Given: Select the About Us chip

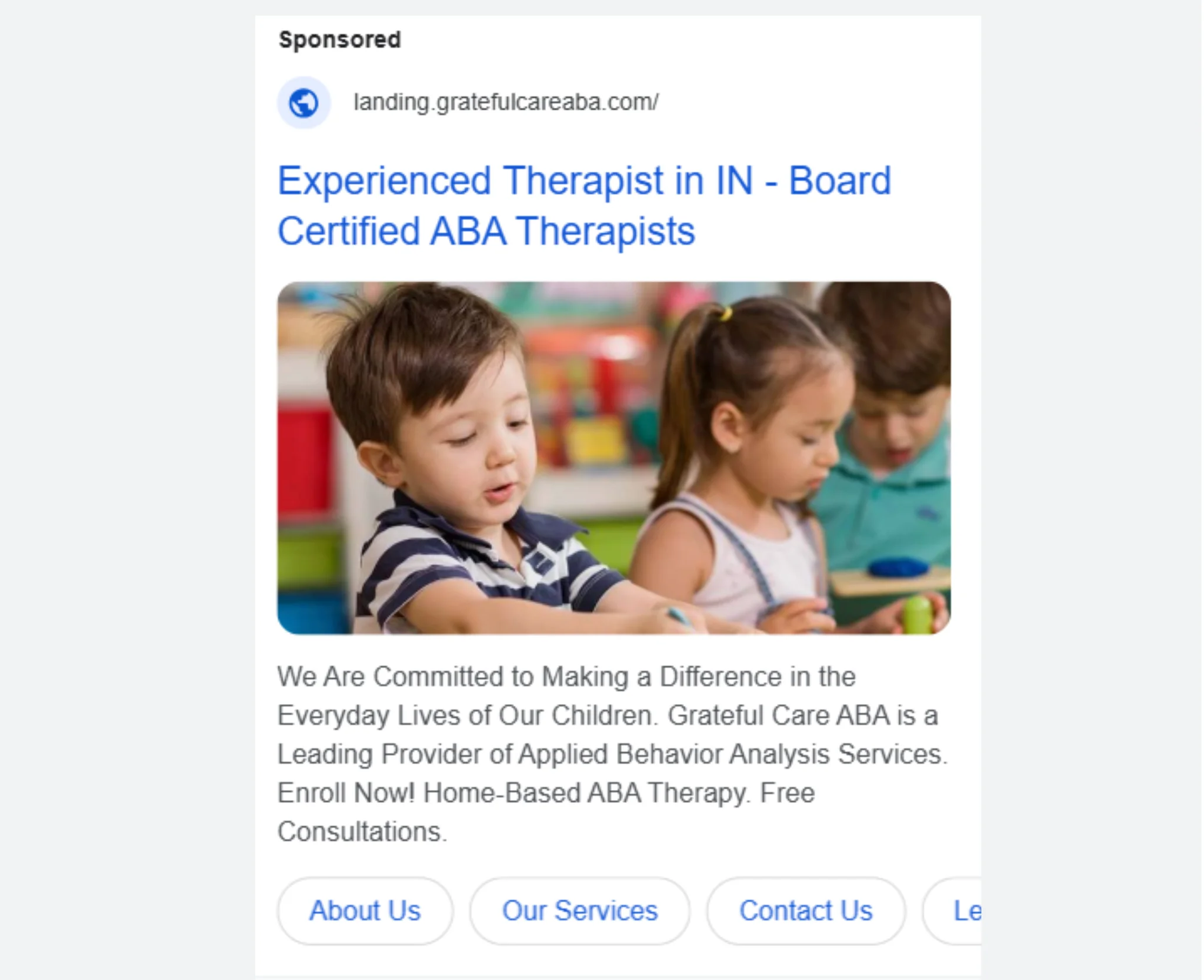Looking at the screenshot, I should 365,911.
